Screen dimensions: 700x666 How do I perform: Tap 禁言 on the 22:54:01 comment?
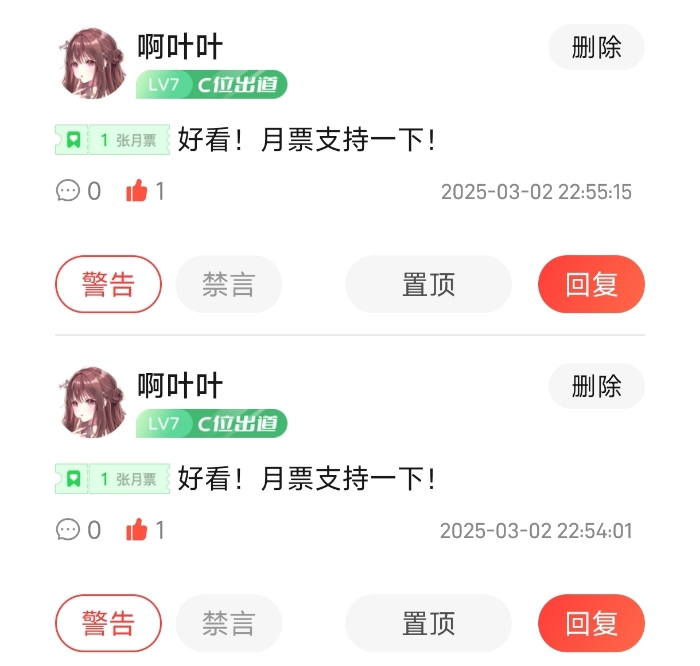click(228, 624)
